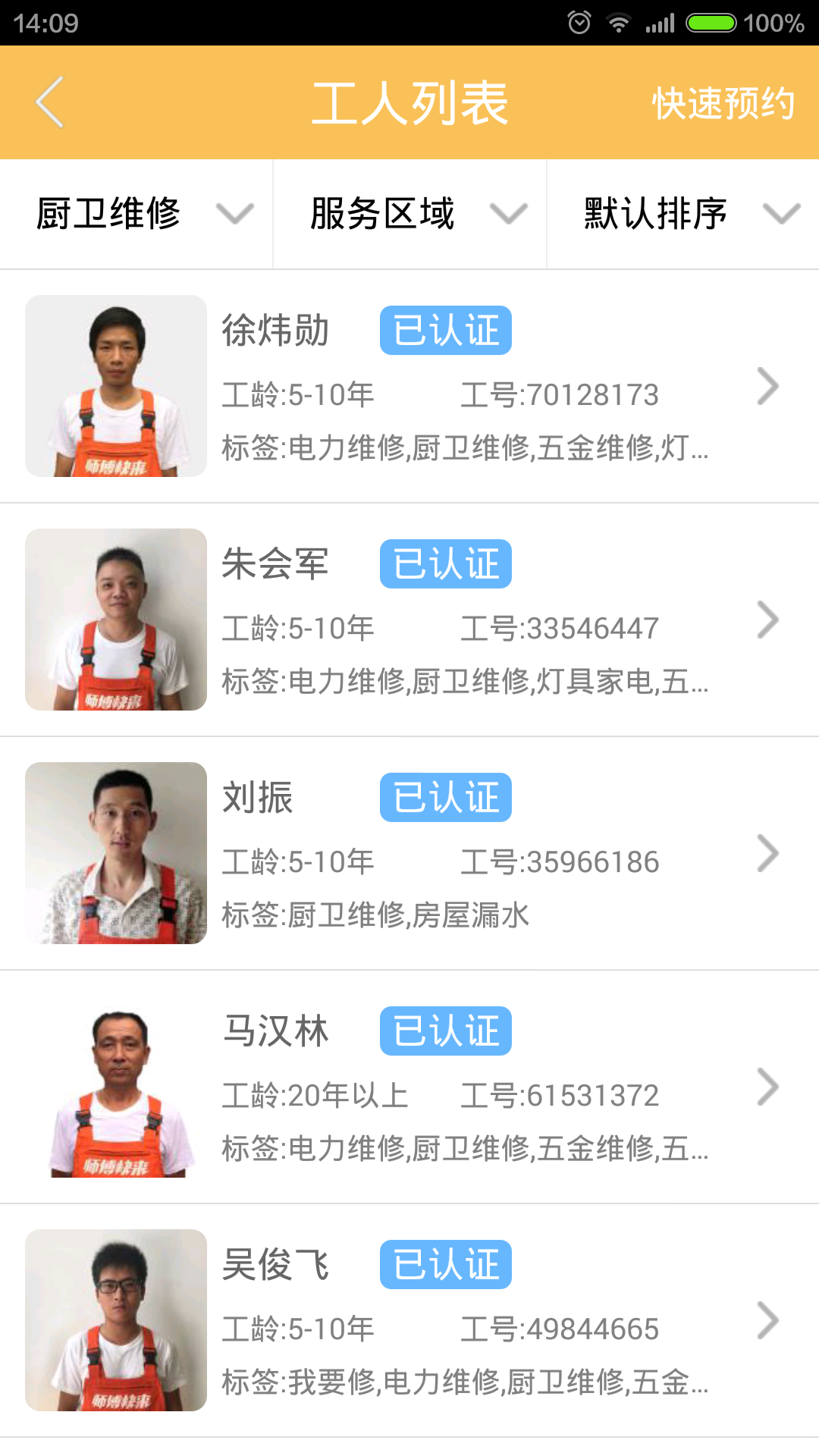Select worker 刘振 from the list
819x1456 pixels.
pos(409,853)
